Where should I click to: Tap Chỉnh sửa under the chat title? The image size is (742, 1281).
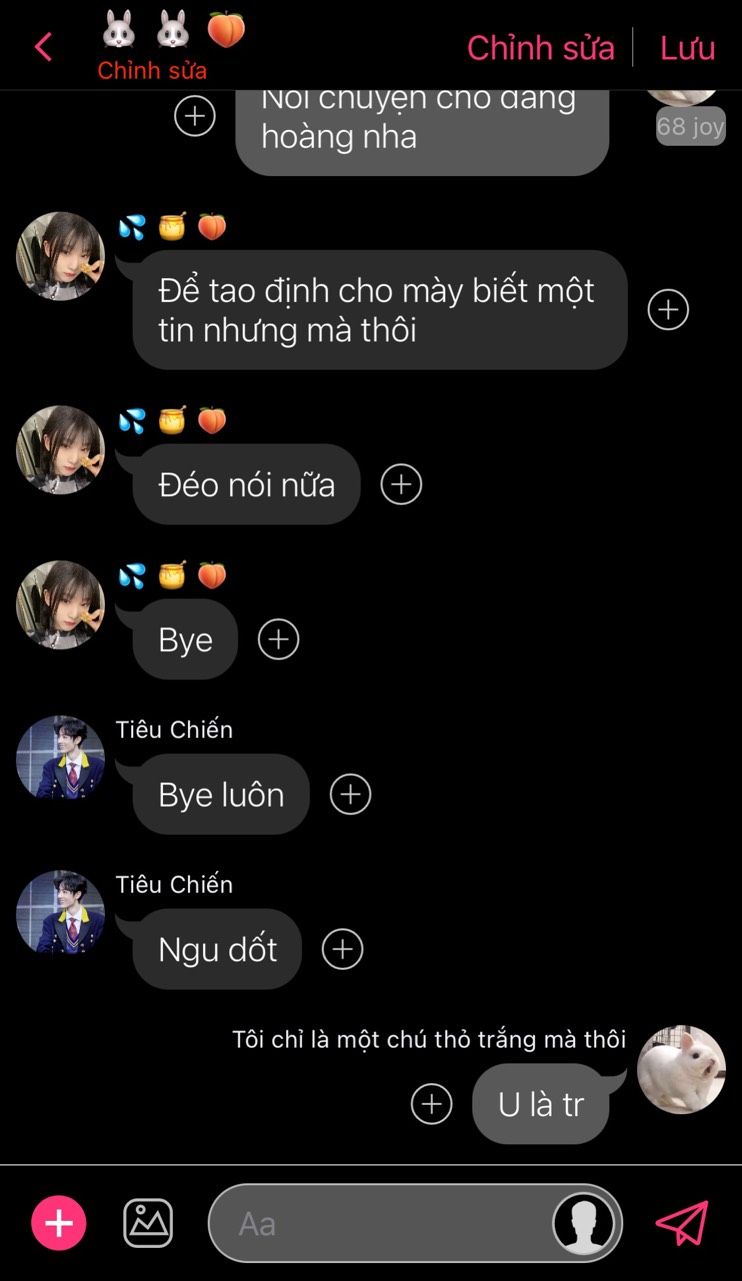tap(152, 71)
